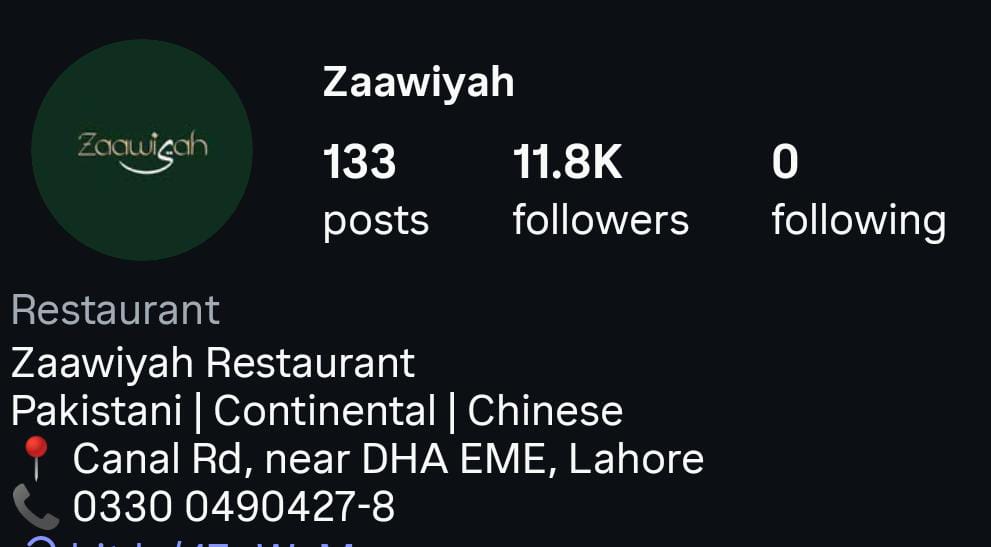
Task: View the 11.8K followers list
Action: pyautogui.click(x=600, y=190)
